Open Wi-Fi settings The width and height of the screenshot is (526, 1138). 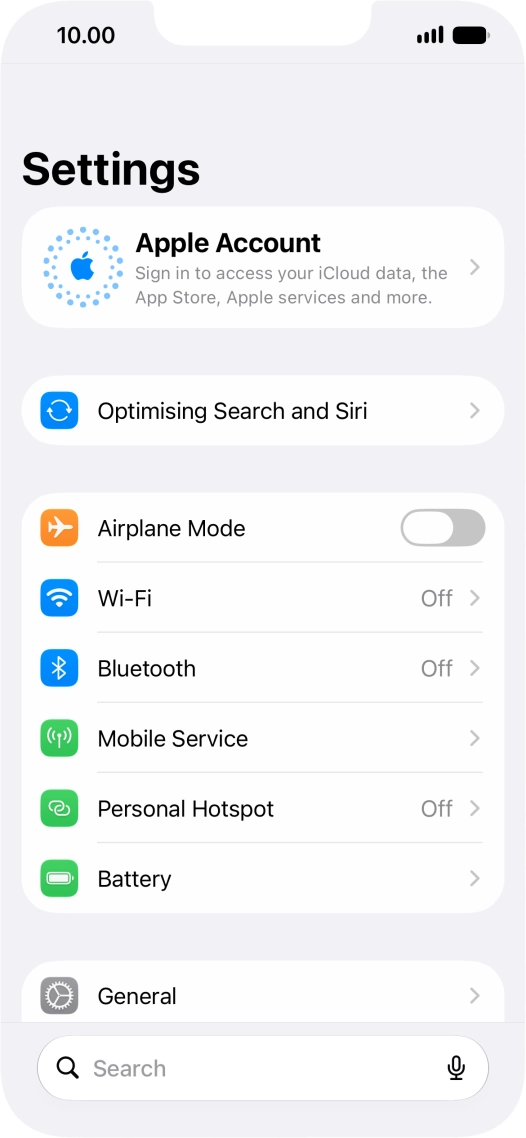point(263,598)
